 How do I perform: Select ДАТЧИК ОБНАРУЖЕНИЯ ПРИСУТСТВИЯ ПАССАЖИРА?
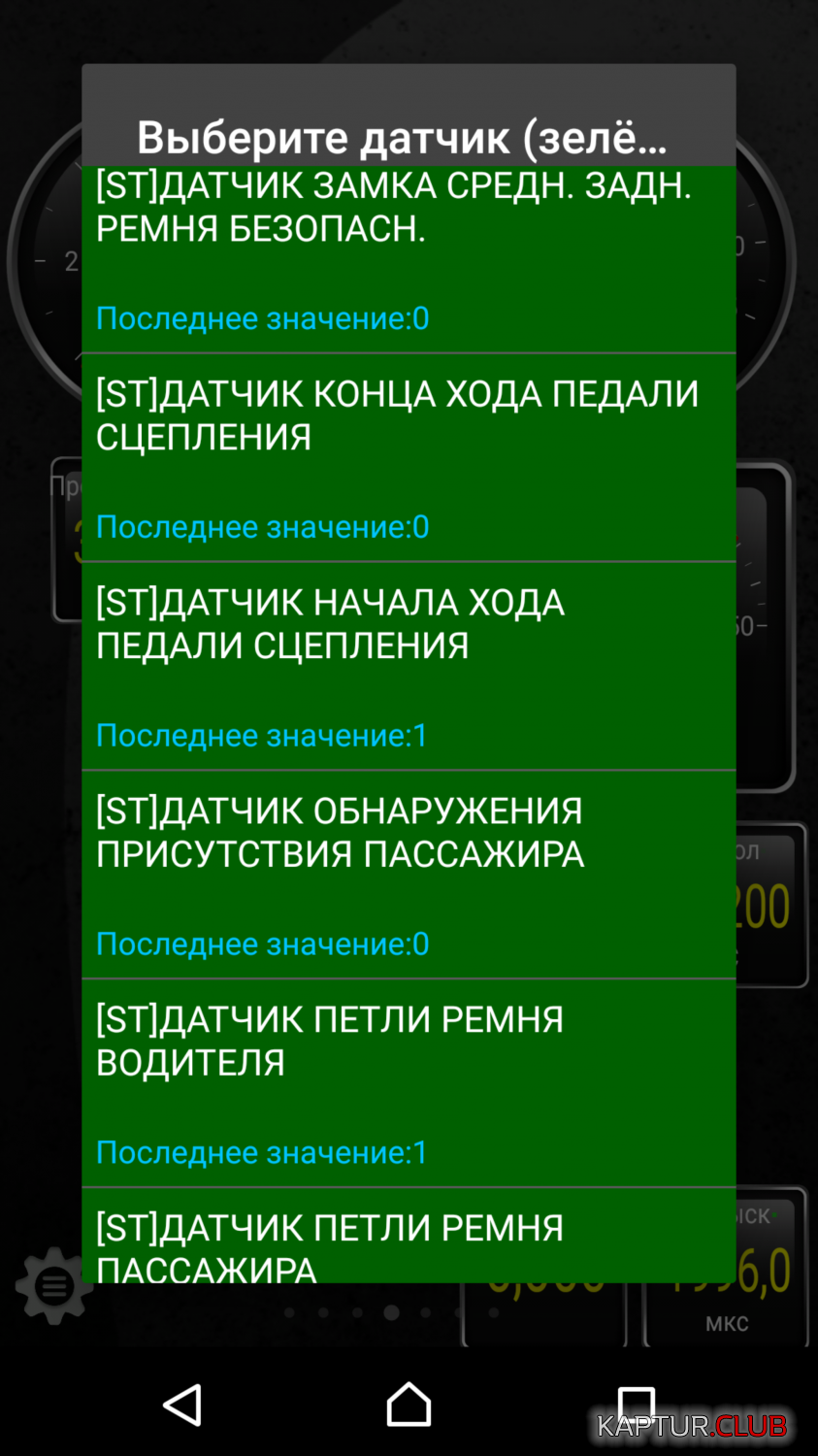(409, 875)
